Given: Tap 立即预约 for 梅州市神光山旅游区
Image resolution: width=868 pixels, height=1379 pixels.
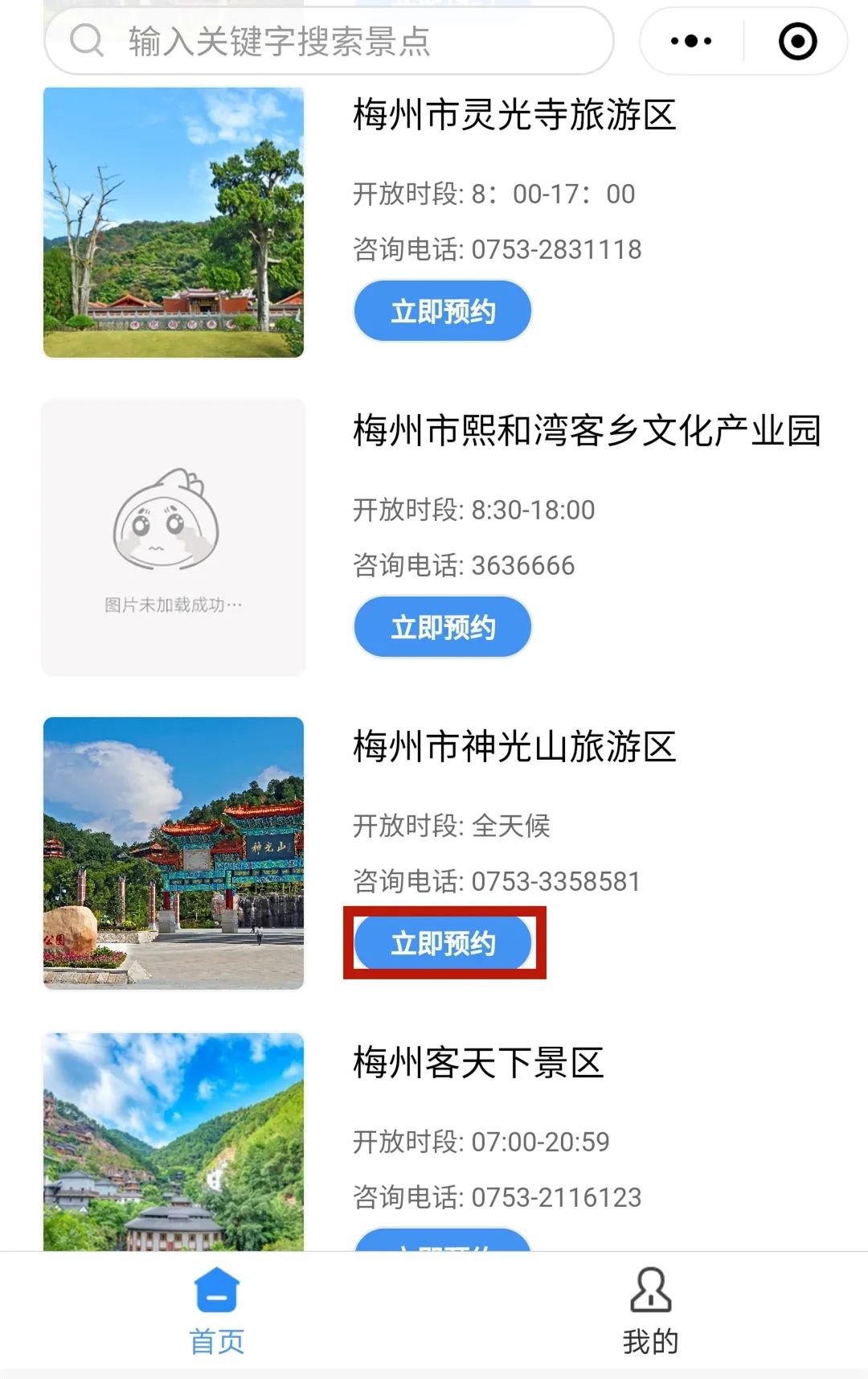Looking at the screenshot, I should (442, 943).
